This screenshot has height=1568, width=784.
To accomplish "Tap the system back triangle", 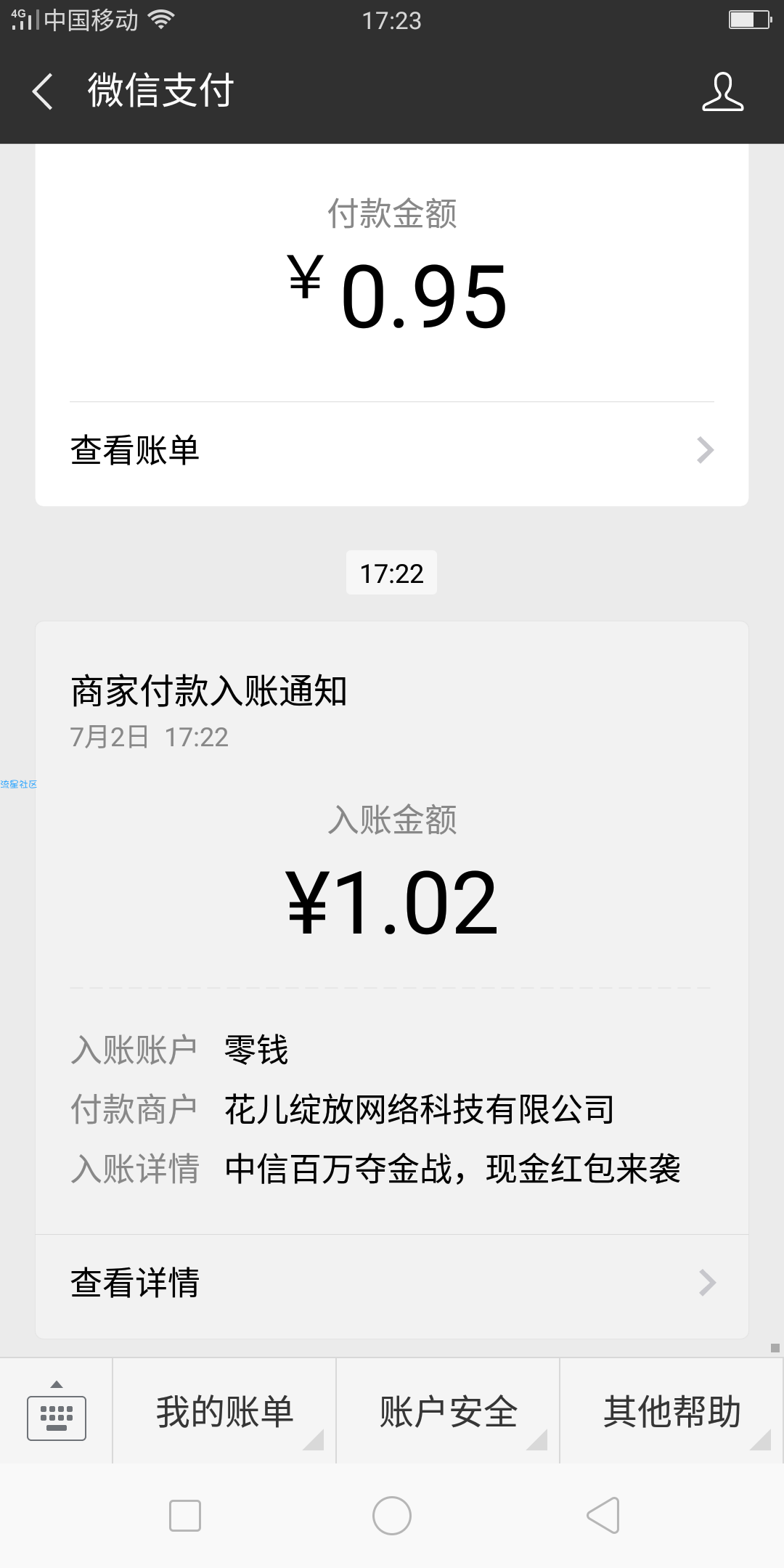I will pos(603,1516).
